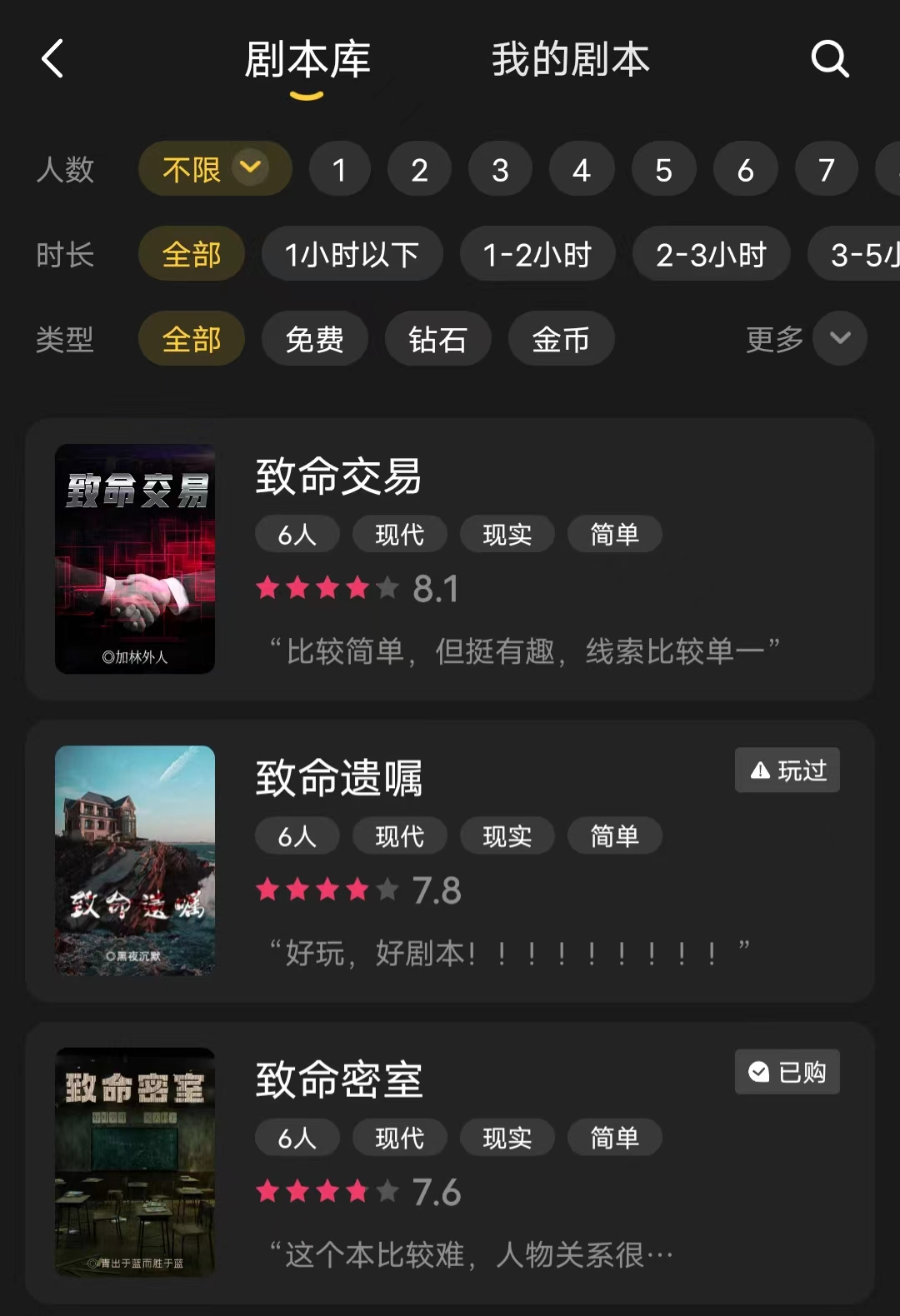The width and height of the screenshot is (900, 1316).
Task: Filter by 4 players
Action: pyautogui.click(x=582, y=170)
